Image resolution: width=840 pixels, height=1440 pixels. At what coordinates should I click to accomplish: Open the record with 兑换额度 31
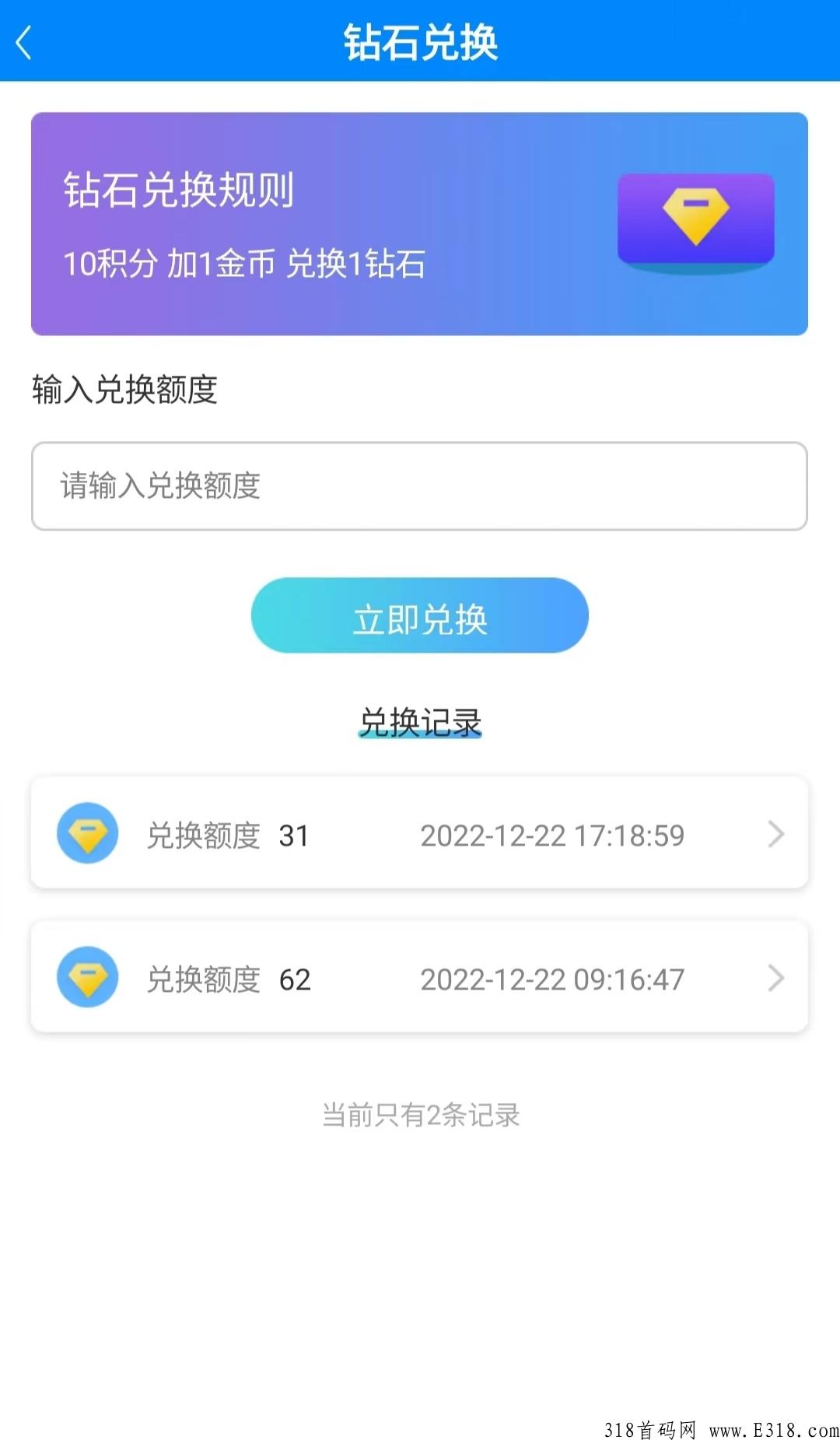coord(419,833)
